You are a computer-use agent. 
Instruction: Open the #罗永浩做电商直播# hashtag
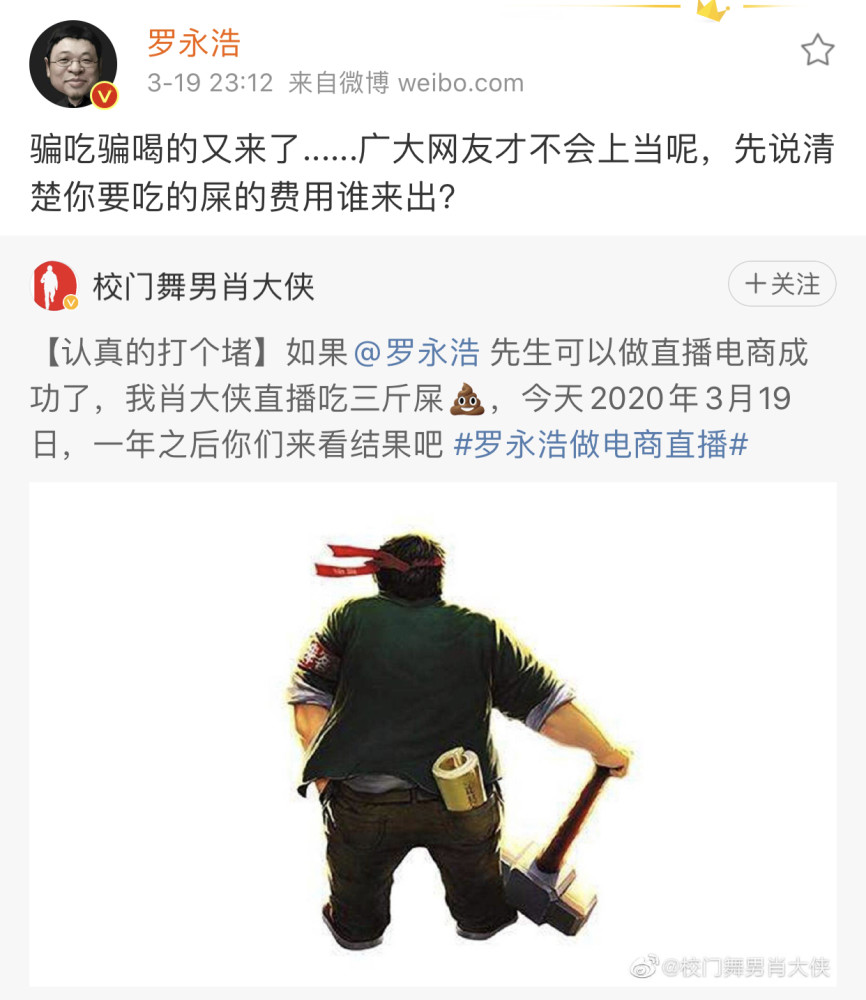[600, 444]
